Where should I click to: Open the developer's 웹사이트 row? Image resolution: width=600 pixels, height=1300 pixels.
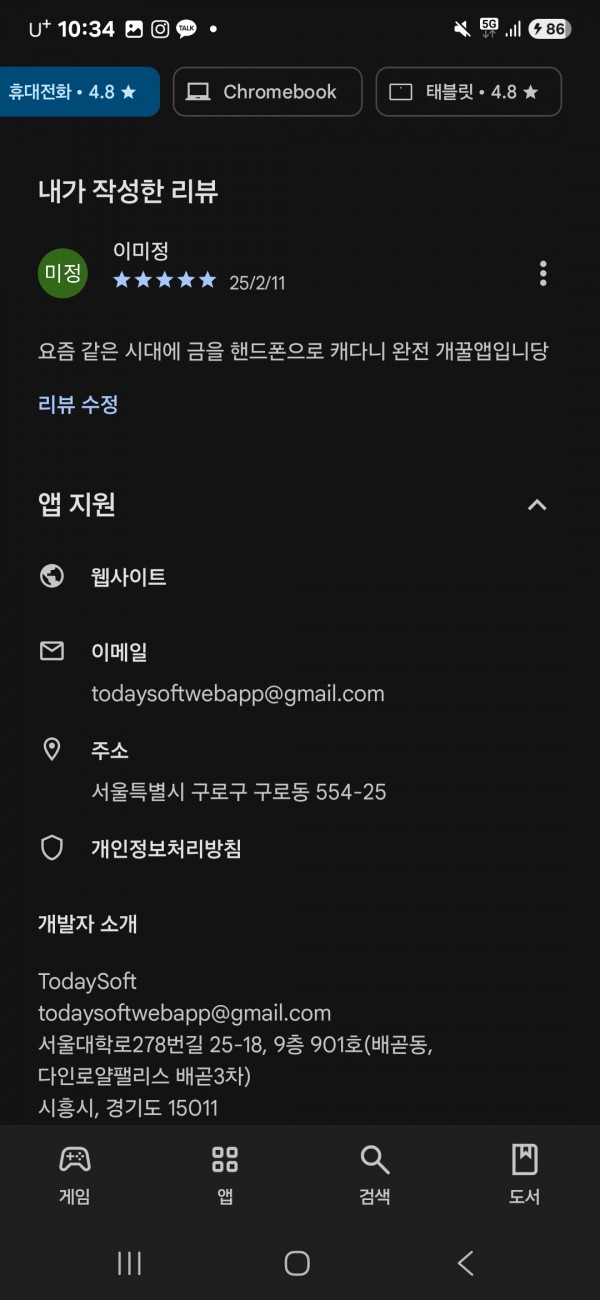(x=300, y=577)
